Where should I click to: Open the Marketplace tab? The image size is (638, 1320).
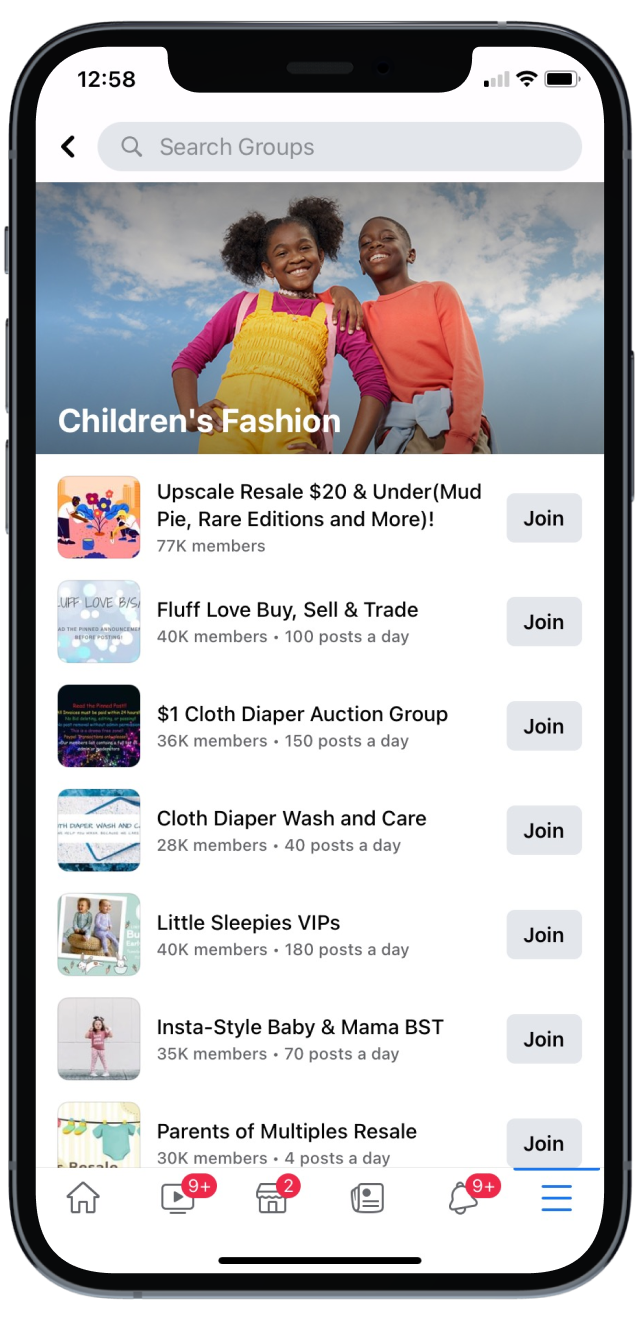pyautogui.click(x=272, y=1198)
